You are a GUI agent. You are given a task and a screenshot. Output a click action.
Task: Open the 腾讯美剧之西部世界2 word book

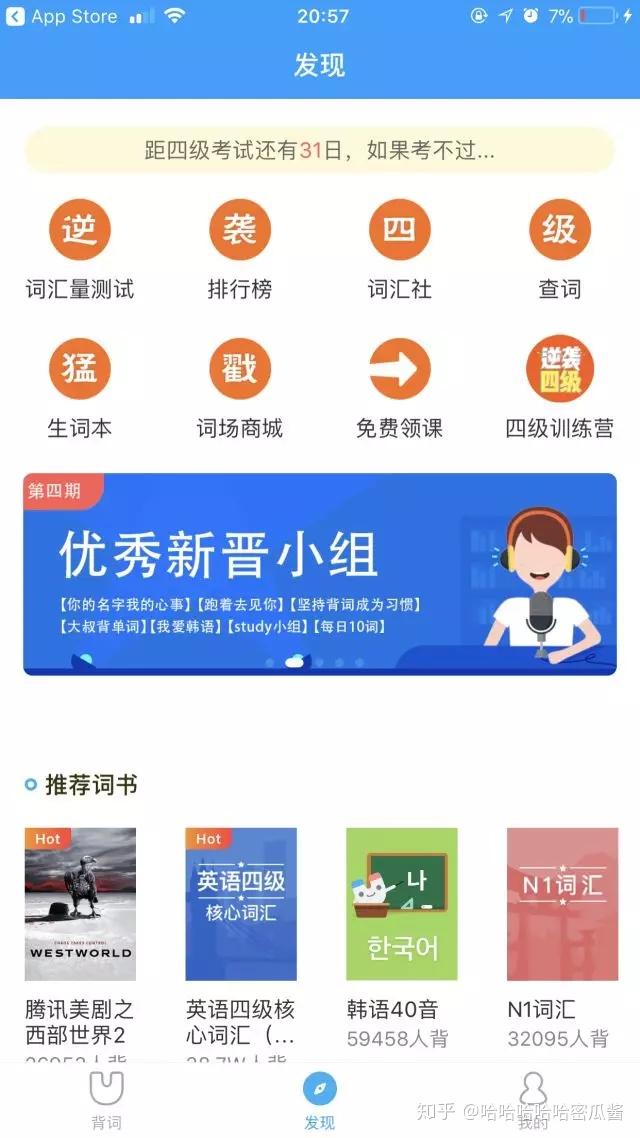tap(81, 943)
